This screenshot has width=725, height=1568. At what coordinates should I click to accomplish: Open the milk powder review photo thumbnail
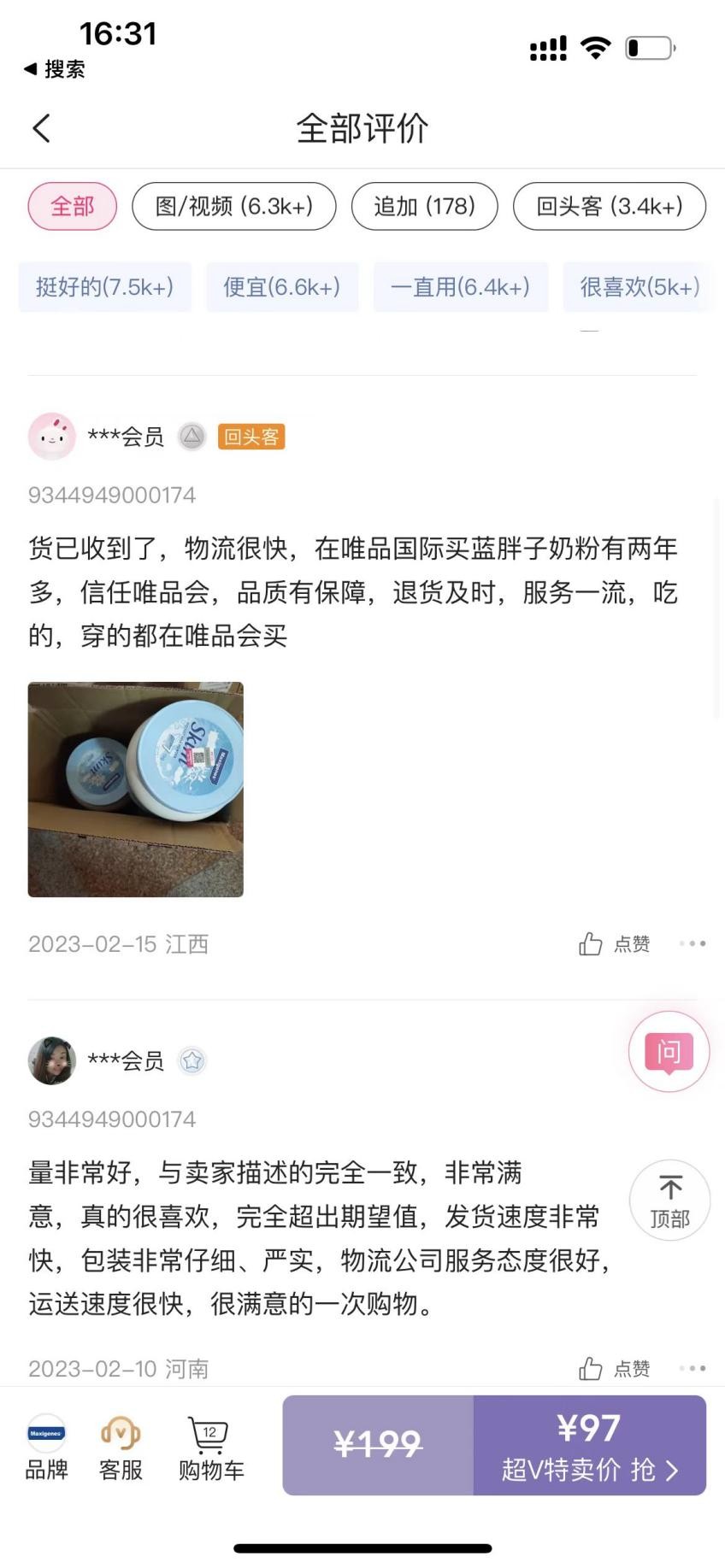(x=135, y=789)
